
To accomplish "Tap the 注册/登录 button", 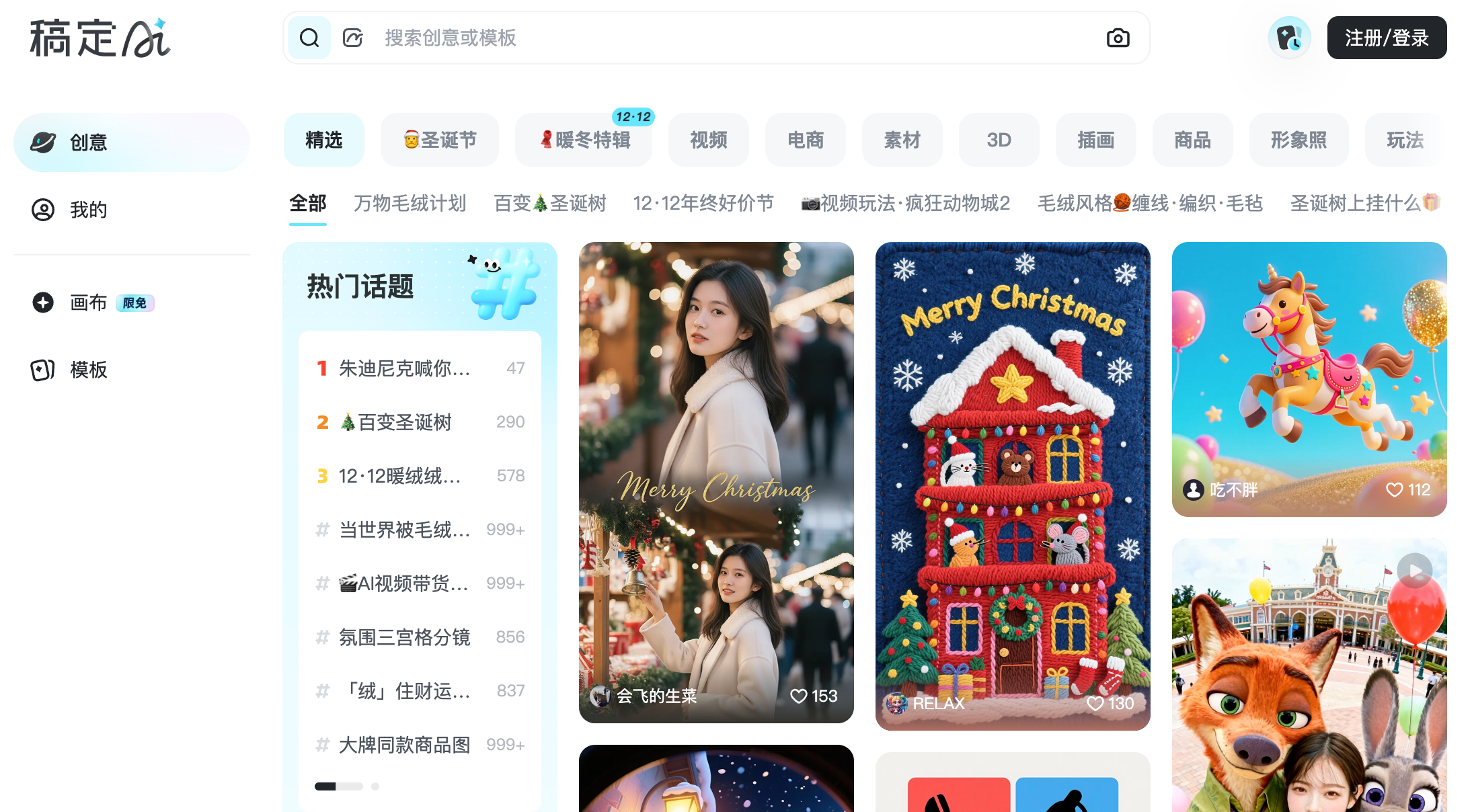I will (x=1387, y=38).
